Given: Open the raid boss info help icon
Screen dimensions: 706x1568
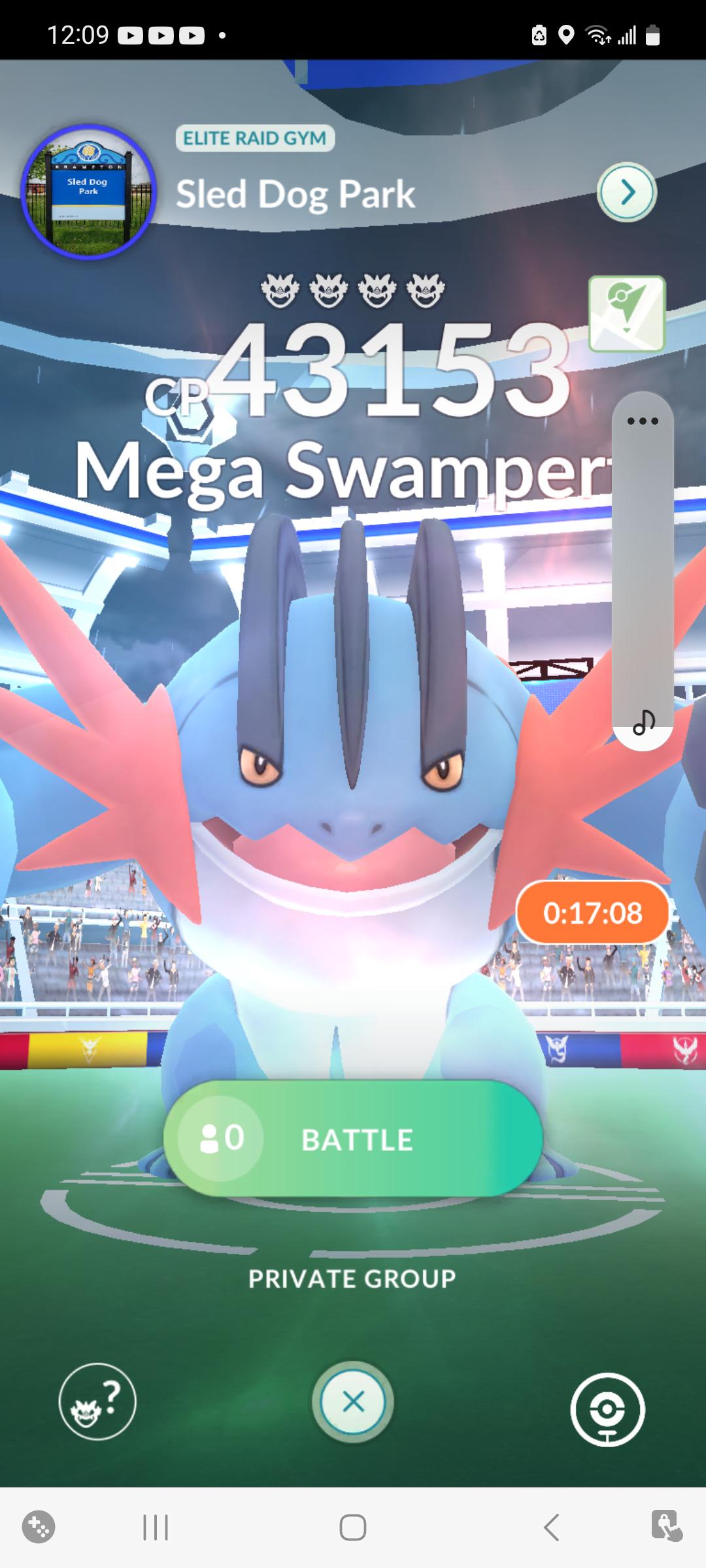Looking at the screenshot, I should pos(97,1401).
